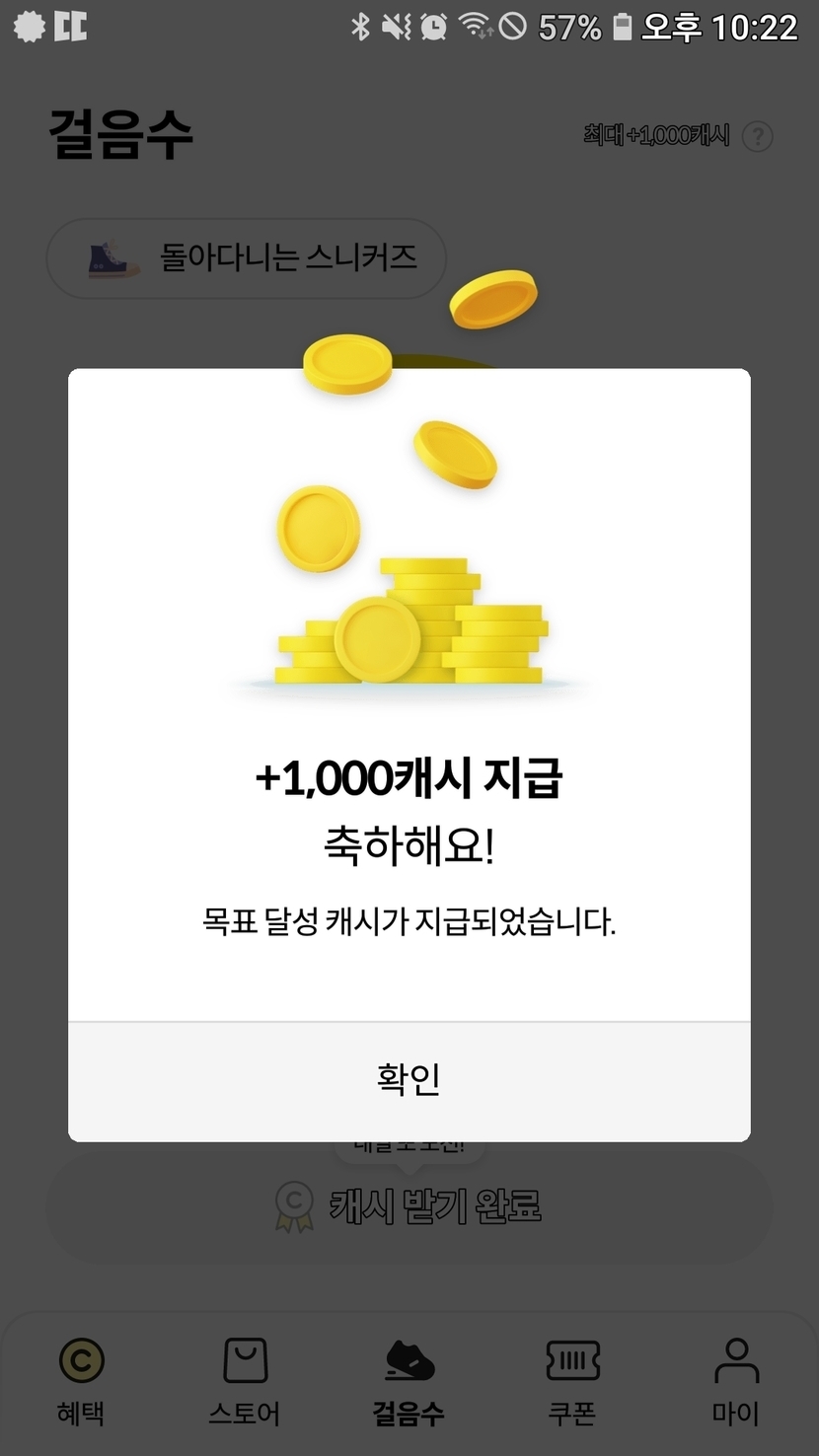Open the 스토어 tab
This screenshot has width=819, height=1456.
point(245,1381)
